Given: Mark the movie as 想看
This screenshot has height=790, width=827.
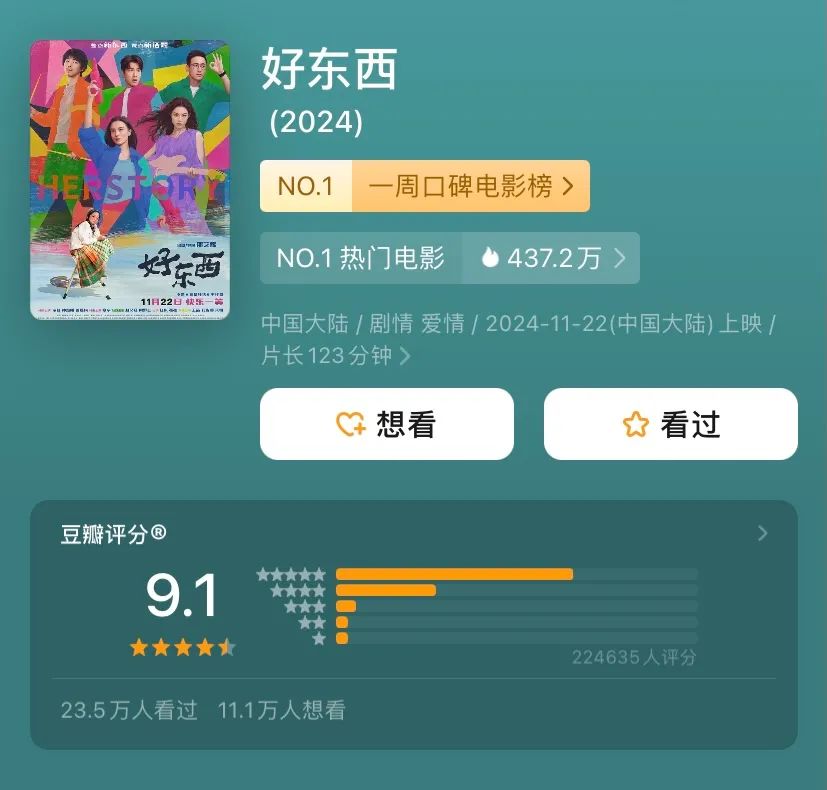Looking at the screenshot, I should pos(387,424).
